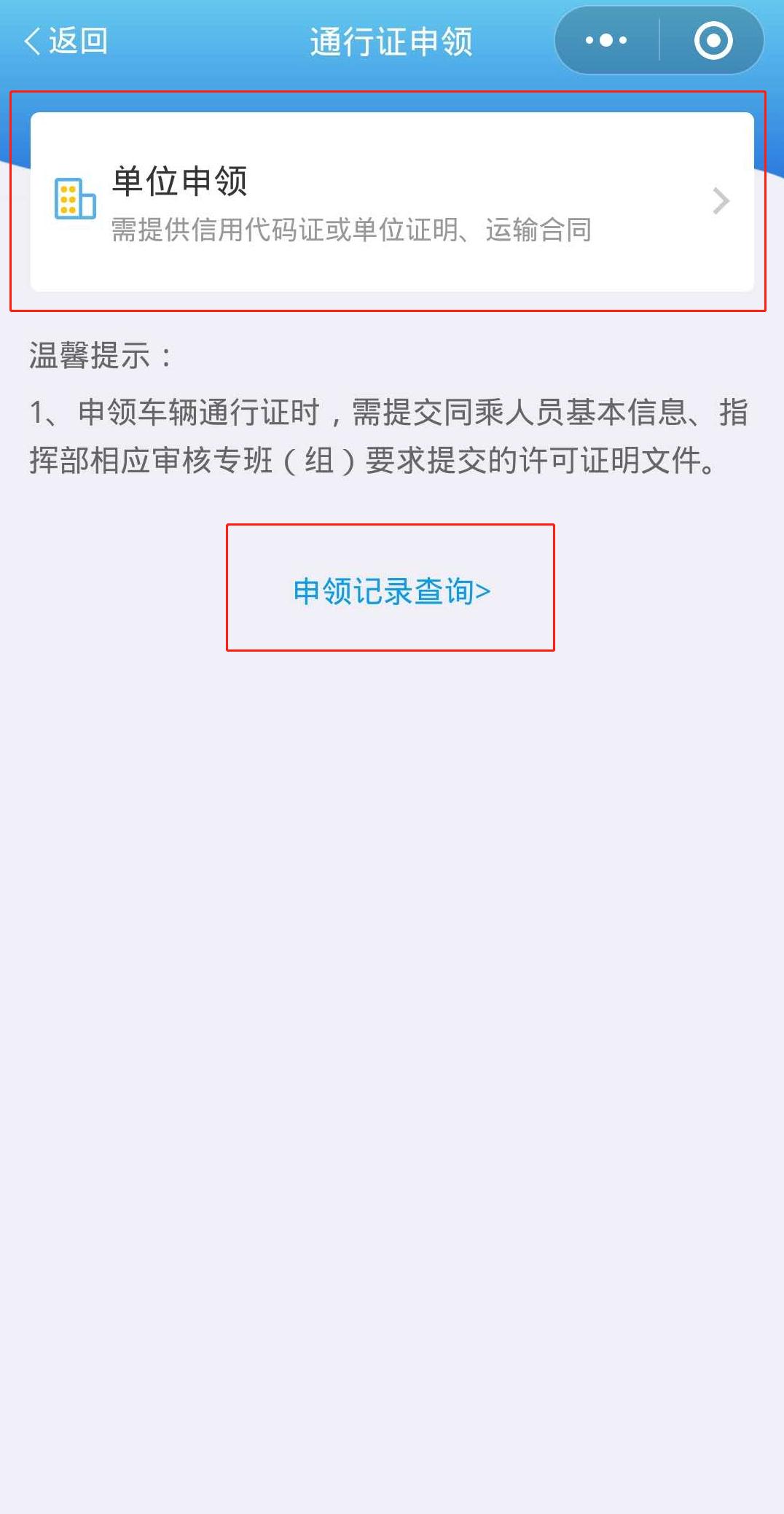Close the mini program with the circle icon

[713, 40]
